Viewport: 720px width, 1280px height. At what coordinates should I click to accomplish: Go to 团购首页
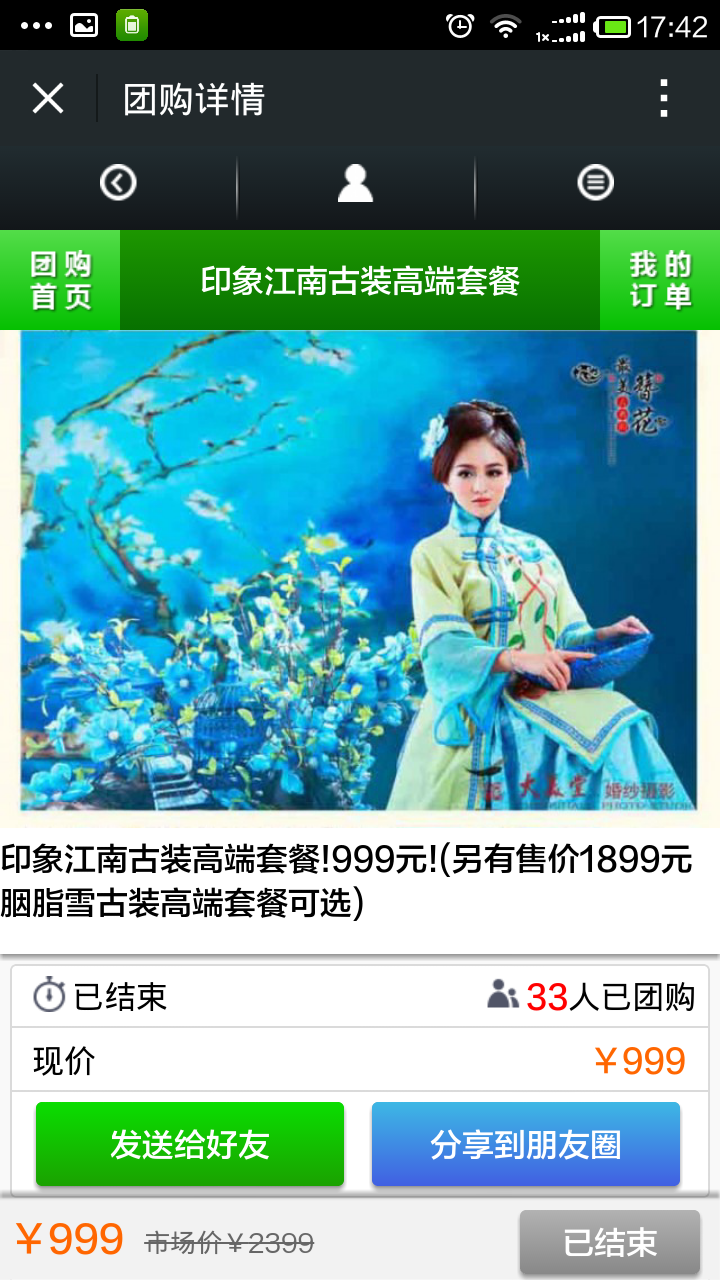coord(60,281)
